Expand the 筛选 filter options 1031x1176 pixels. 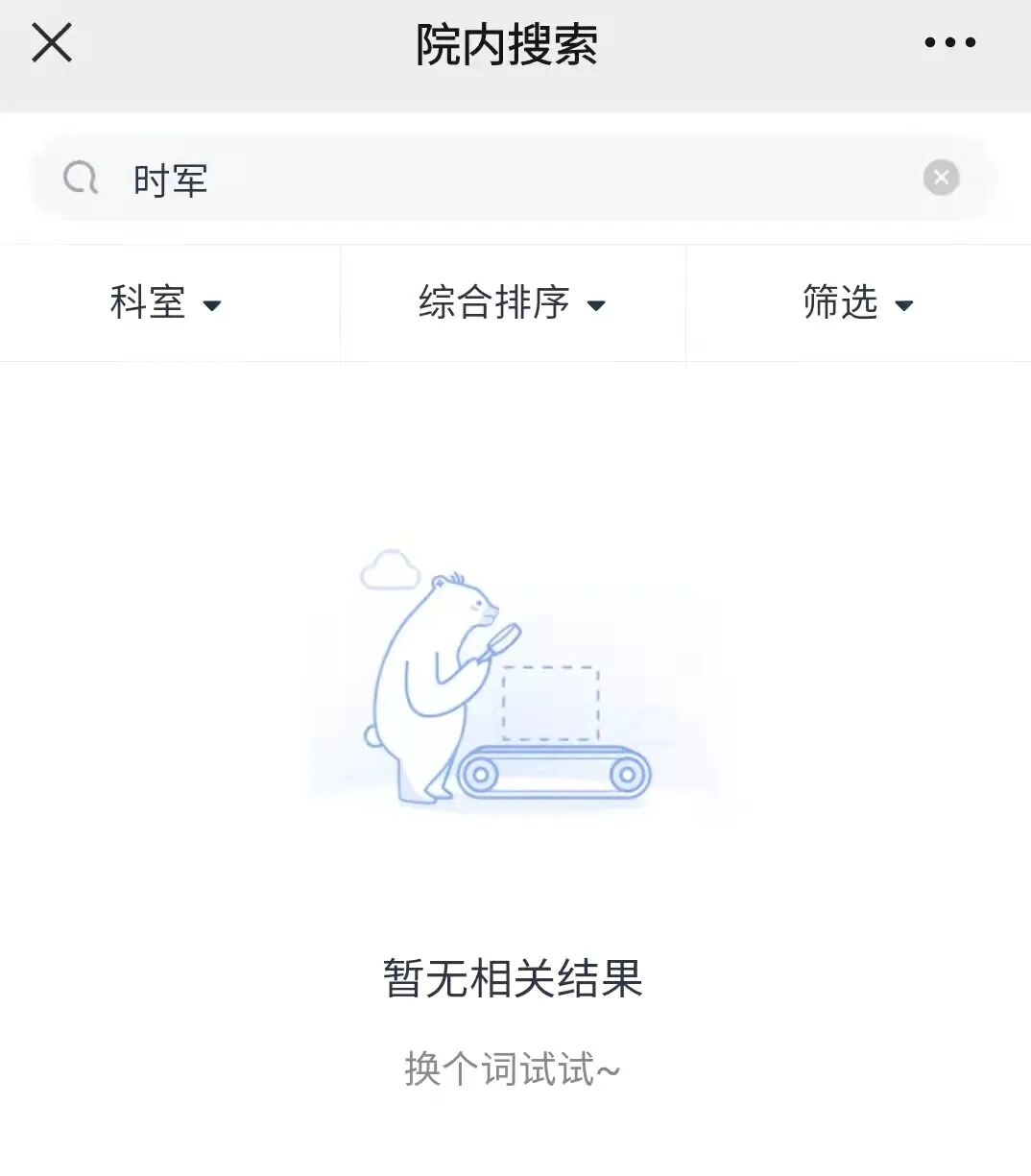(857, 303)
